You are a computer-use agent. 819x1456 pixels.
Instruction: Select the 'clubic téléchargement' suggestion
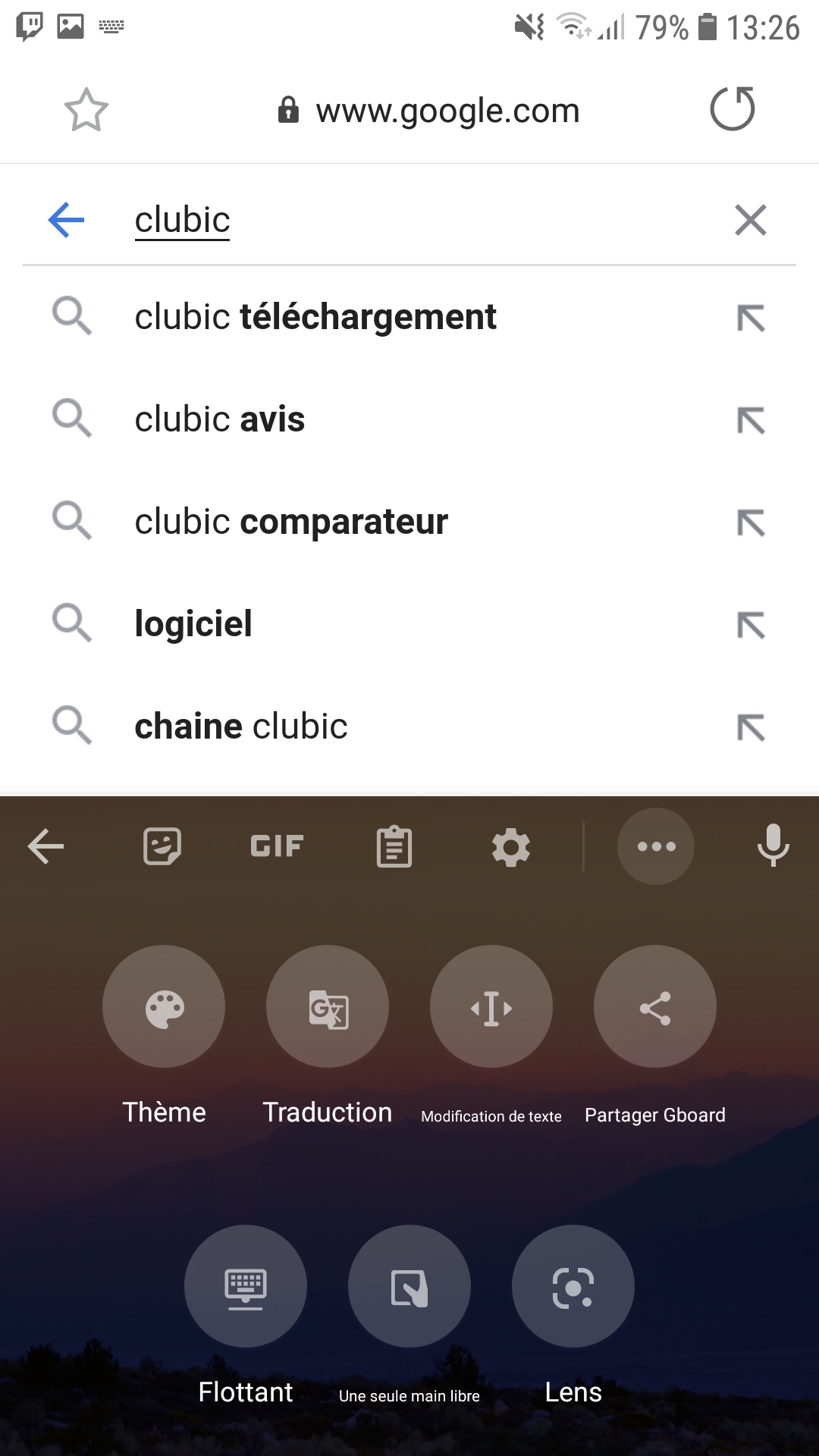tap(315, 318)
